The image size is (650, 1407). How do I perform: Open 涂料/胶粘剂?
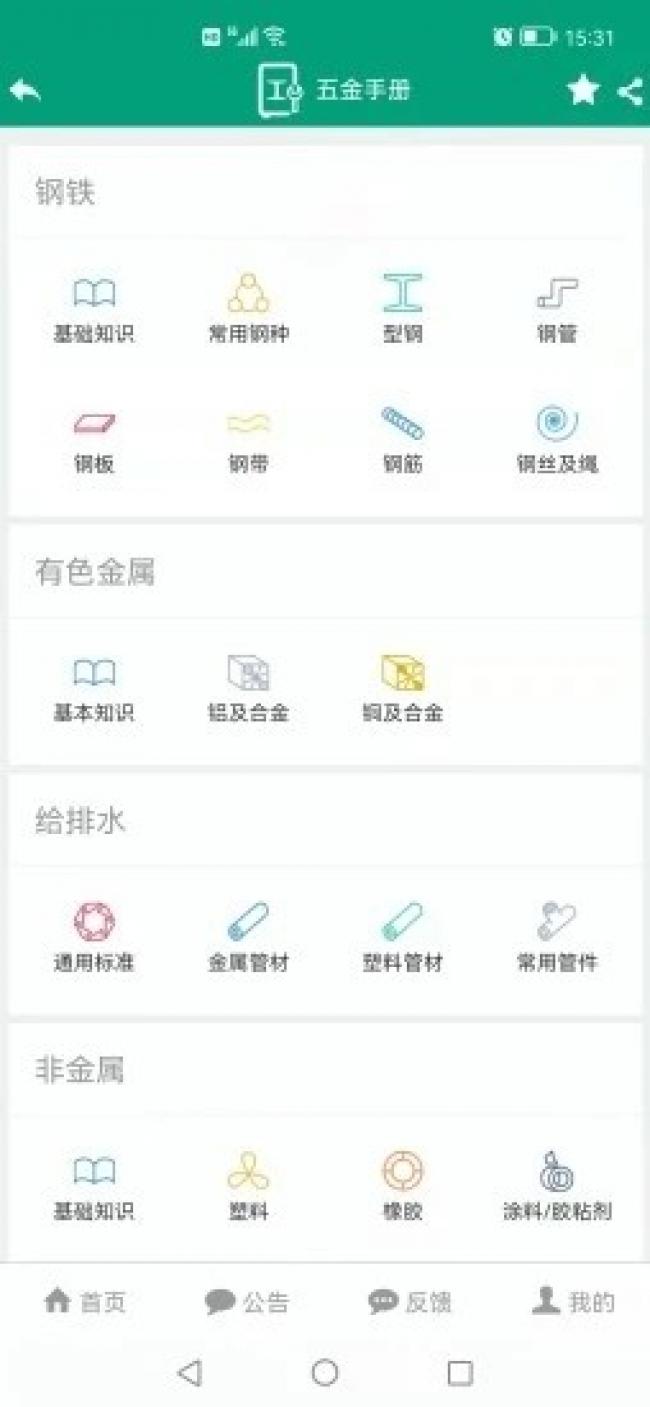coord(557,1186)
